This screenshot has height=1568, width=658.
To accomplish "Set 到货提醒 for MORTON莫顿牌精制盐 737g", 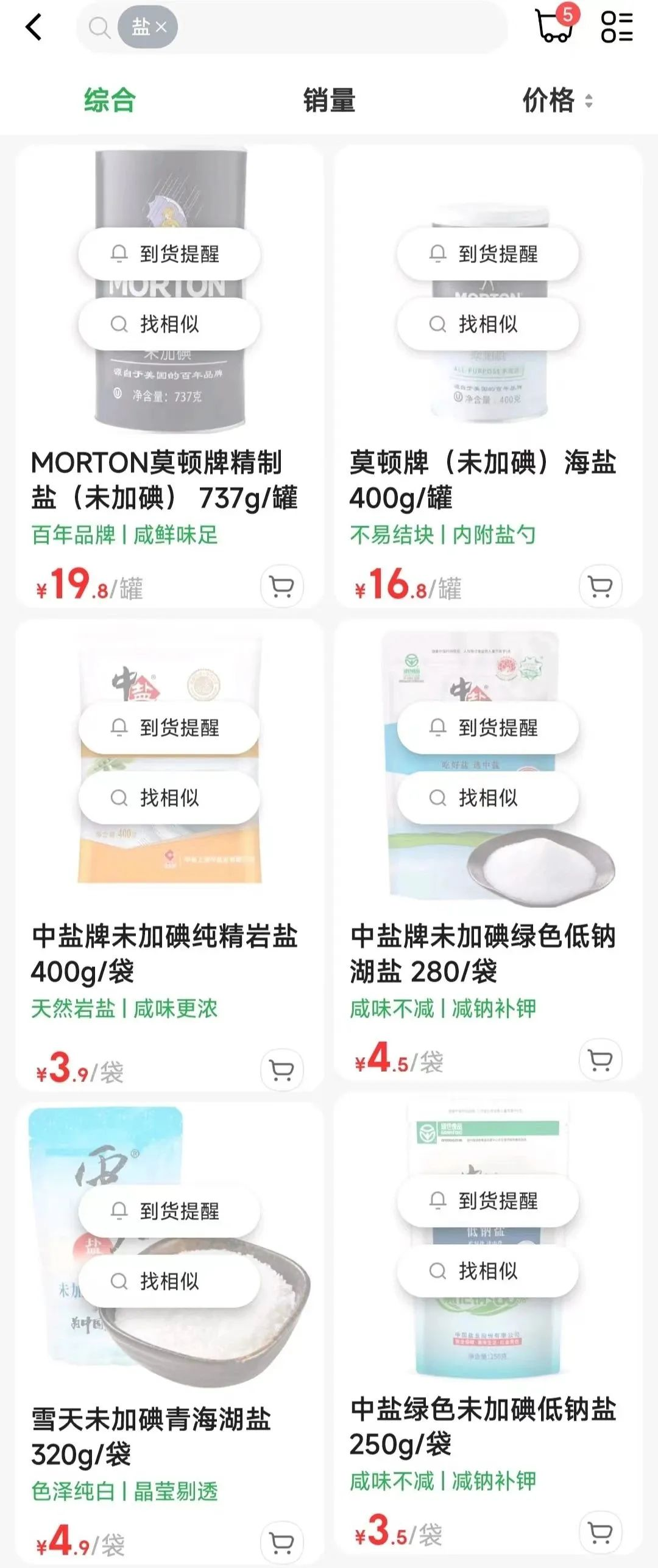I will [x=169, y=253].
